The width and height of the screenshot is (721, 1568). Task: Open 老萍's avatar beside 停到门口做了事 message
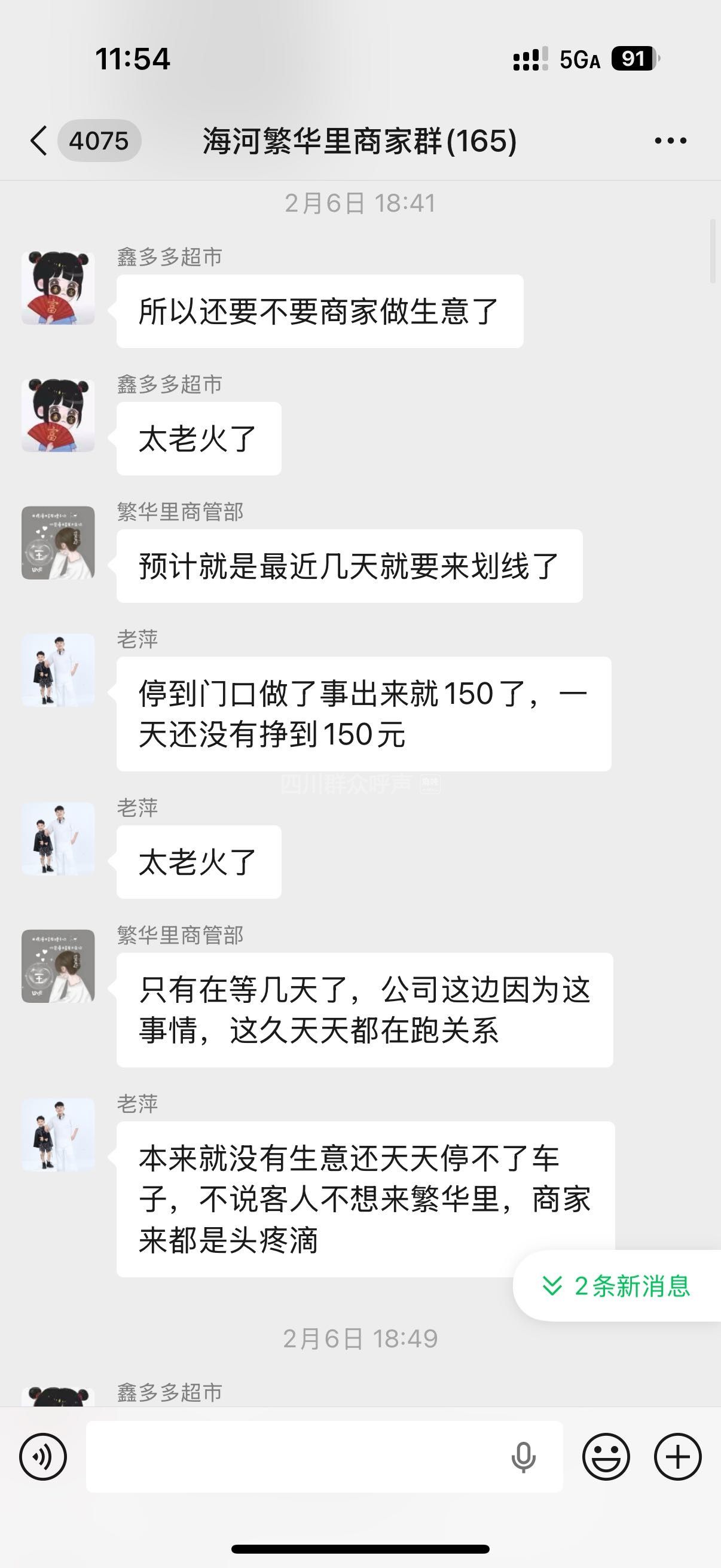tap(59, 670)
